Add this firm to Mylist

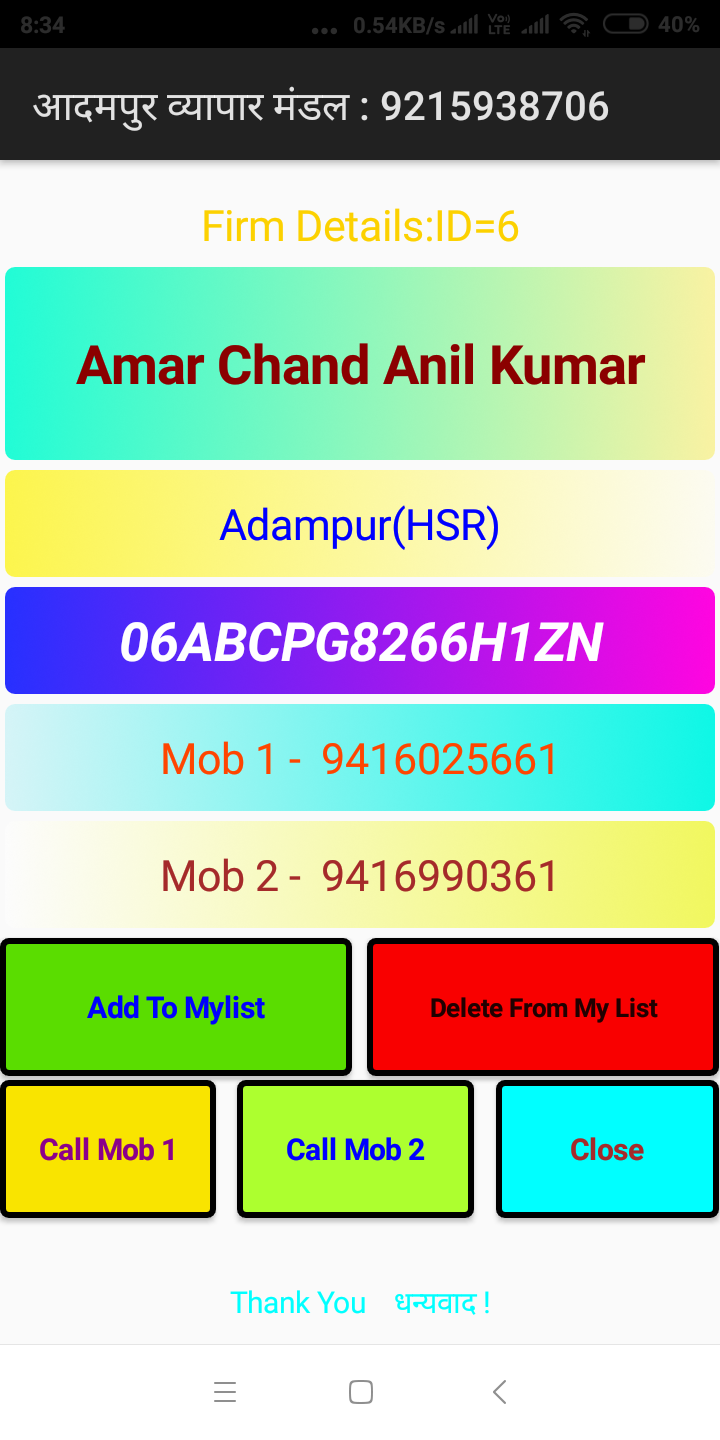(176, 1007)
